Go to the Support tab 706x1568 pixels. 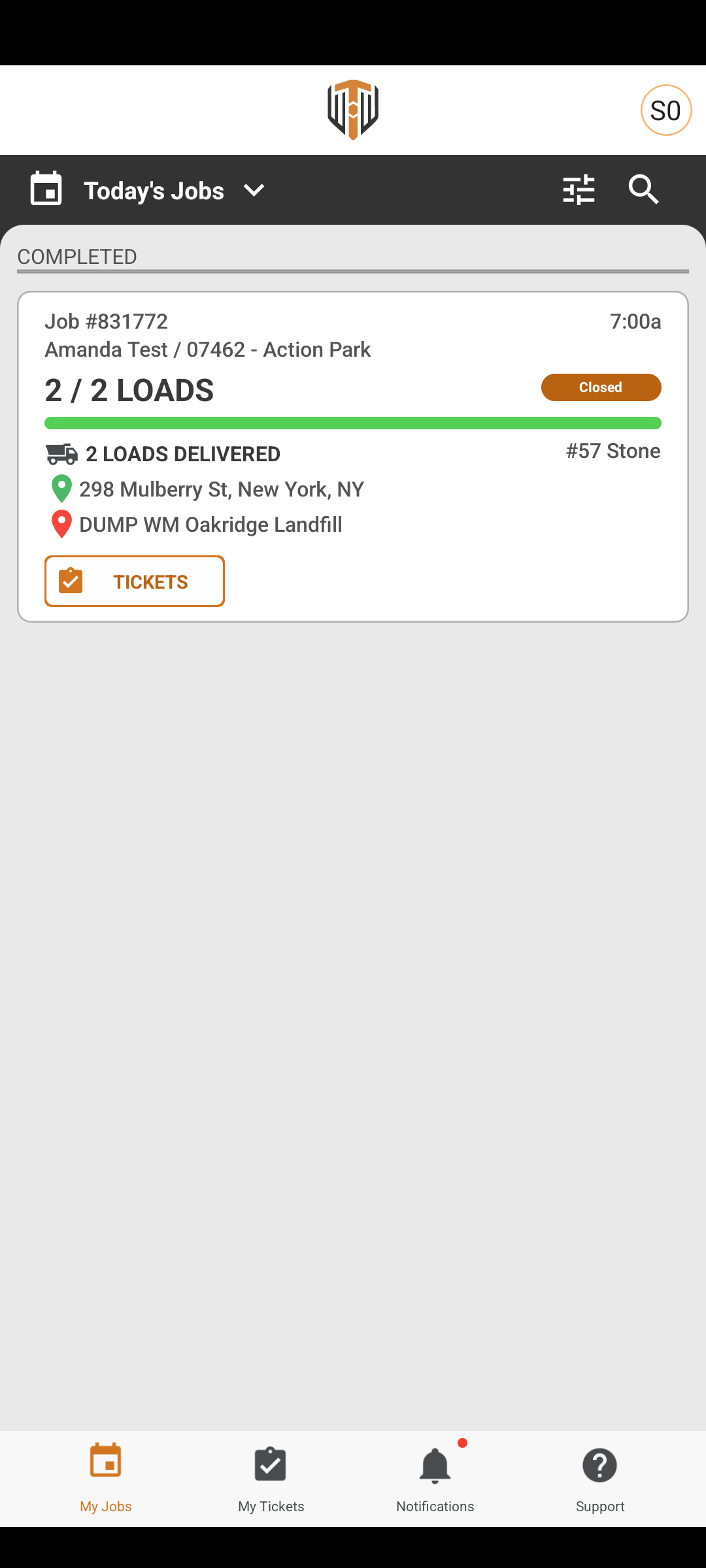tap(600, 1479)
